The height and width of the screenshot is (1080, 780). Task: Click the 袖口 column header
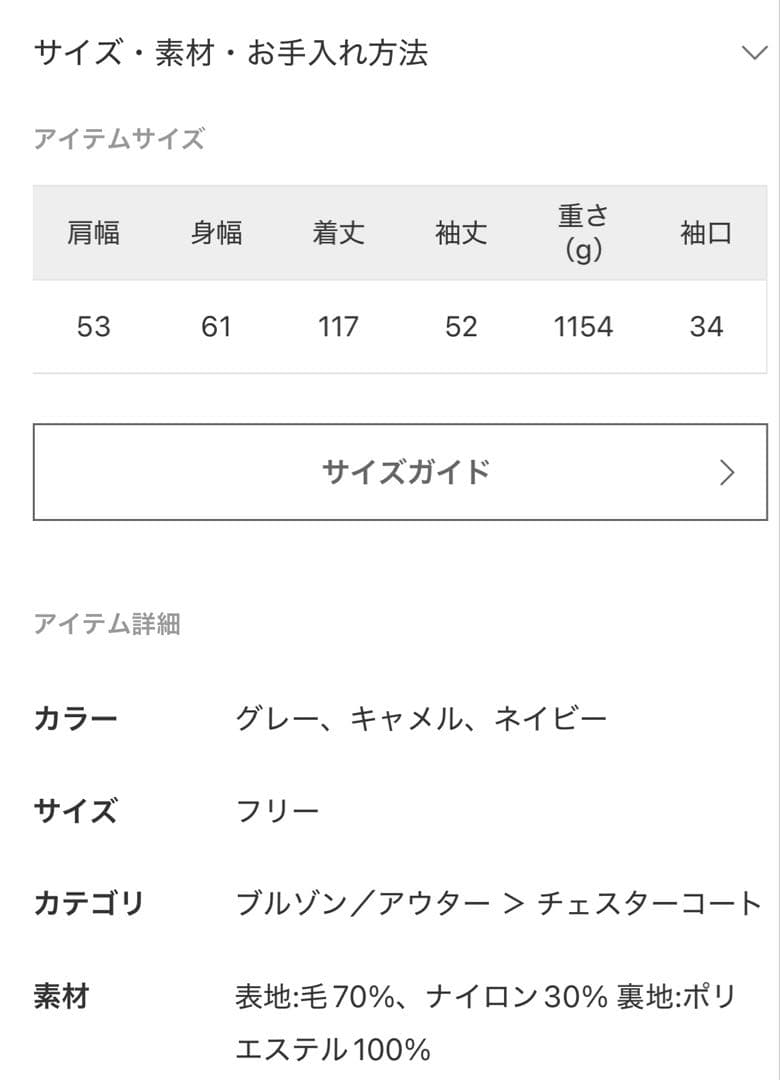707,234
